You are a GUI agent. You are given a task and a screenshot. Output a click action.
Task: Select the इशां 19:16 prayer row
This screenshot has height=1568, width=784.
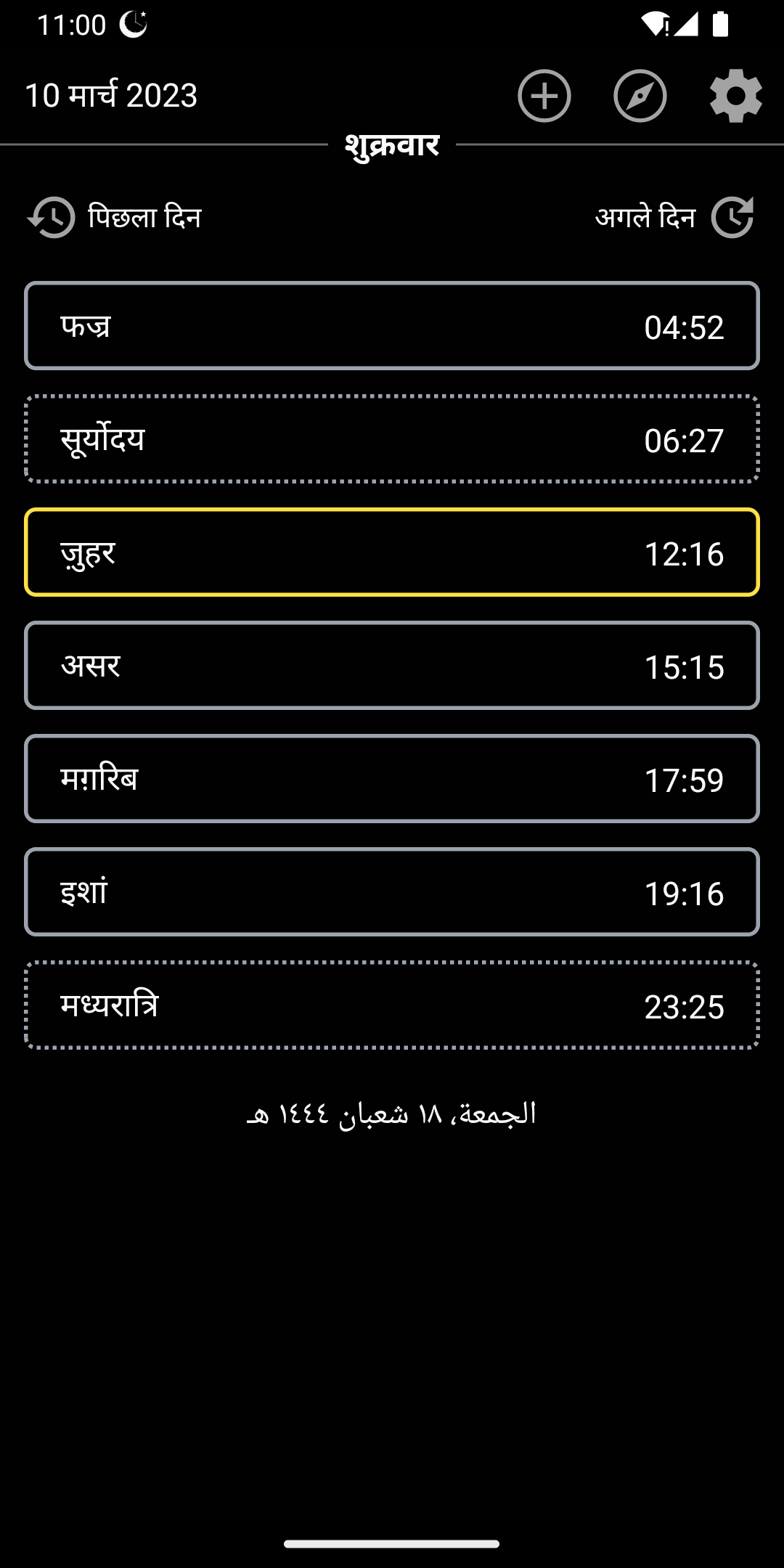click(392, 892)
